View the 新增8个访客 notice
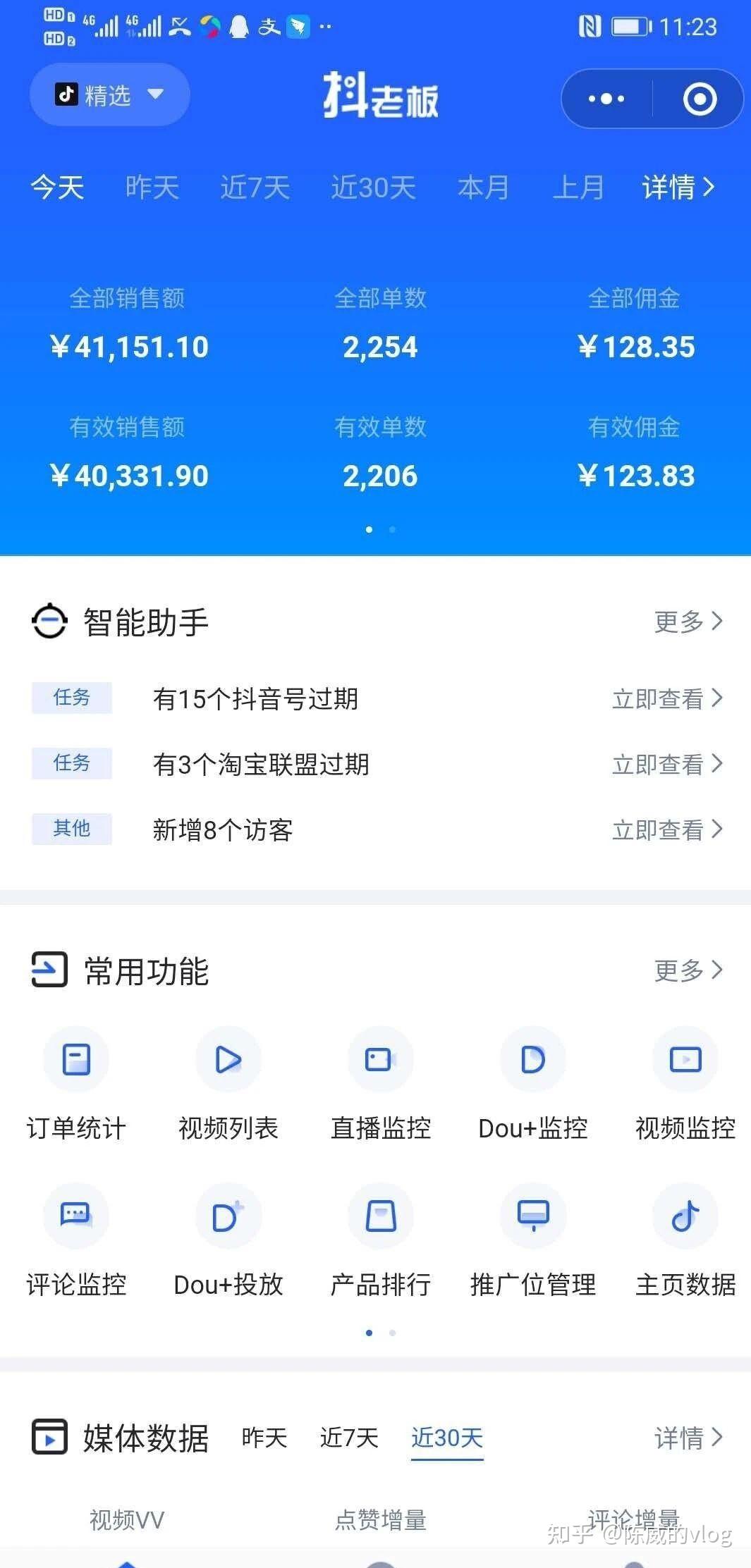This screenshot has width=751, height=1568. [666, 829]
